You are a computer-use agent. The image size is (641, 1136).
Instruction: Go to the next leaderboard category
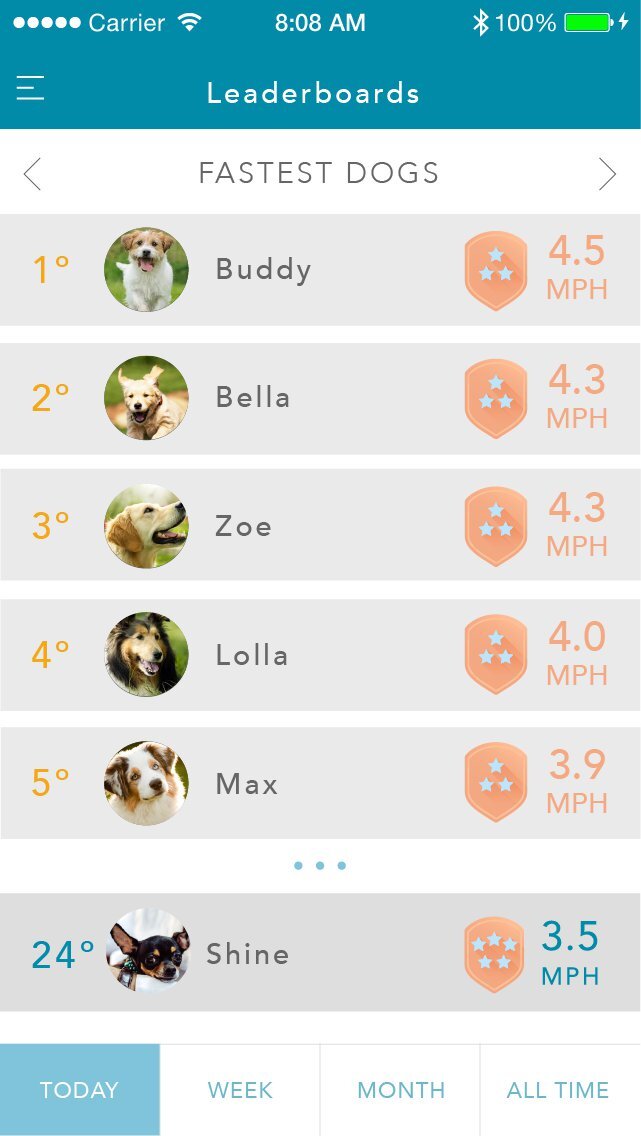click(607, 174)
